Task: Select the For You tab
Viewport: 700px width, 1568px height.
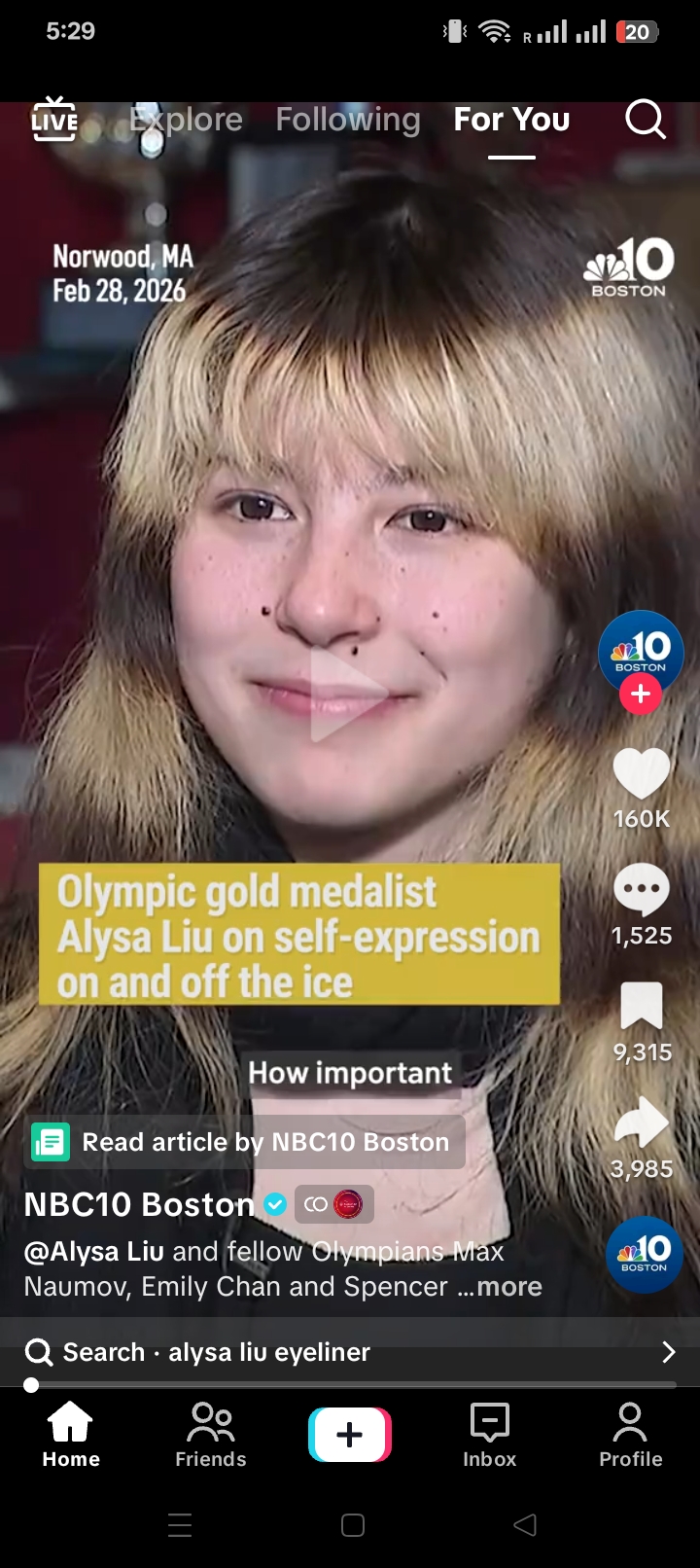Action: pyautogui.click(x=511, y=120)
